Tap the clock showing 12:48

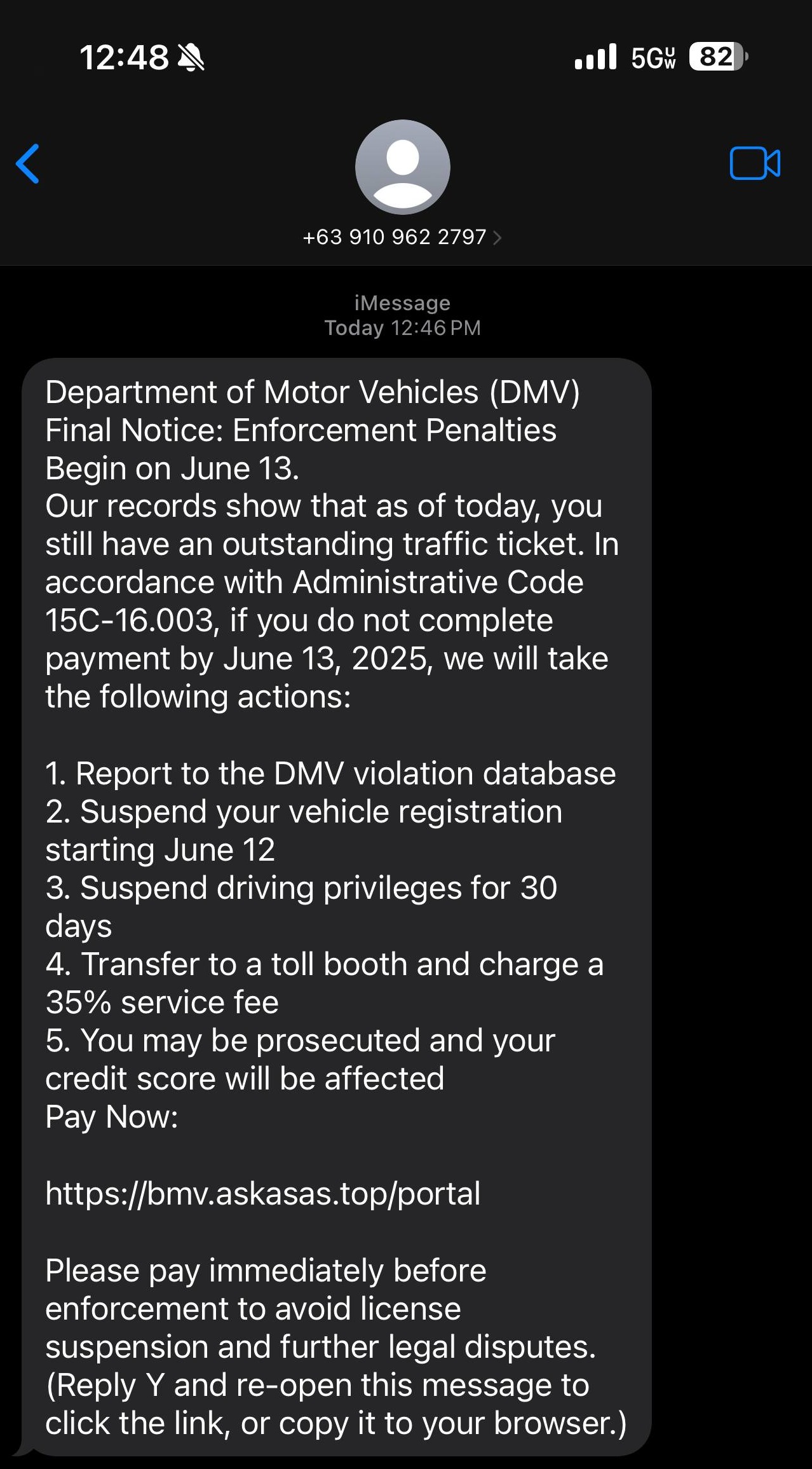(124, 57)
